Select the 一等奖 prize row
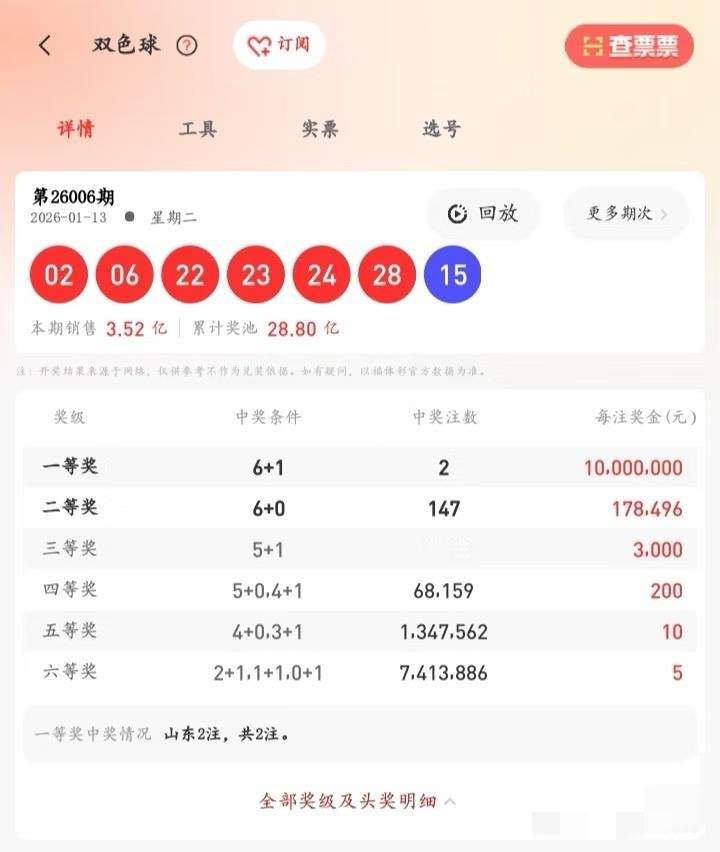The image size is (720, 852). coord(360,467)
